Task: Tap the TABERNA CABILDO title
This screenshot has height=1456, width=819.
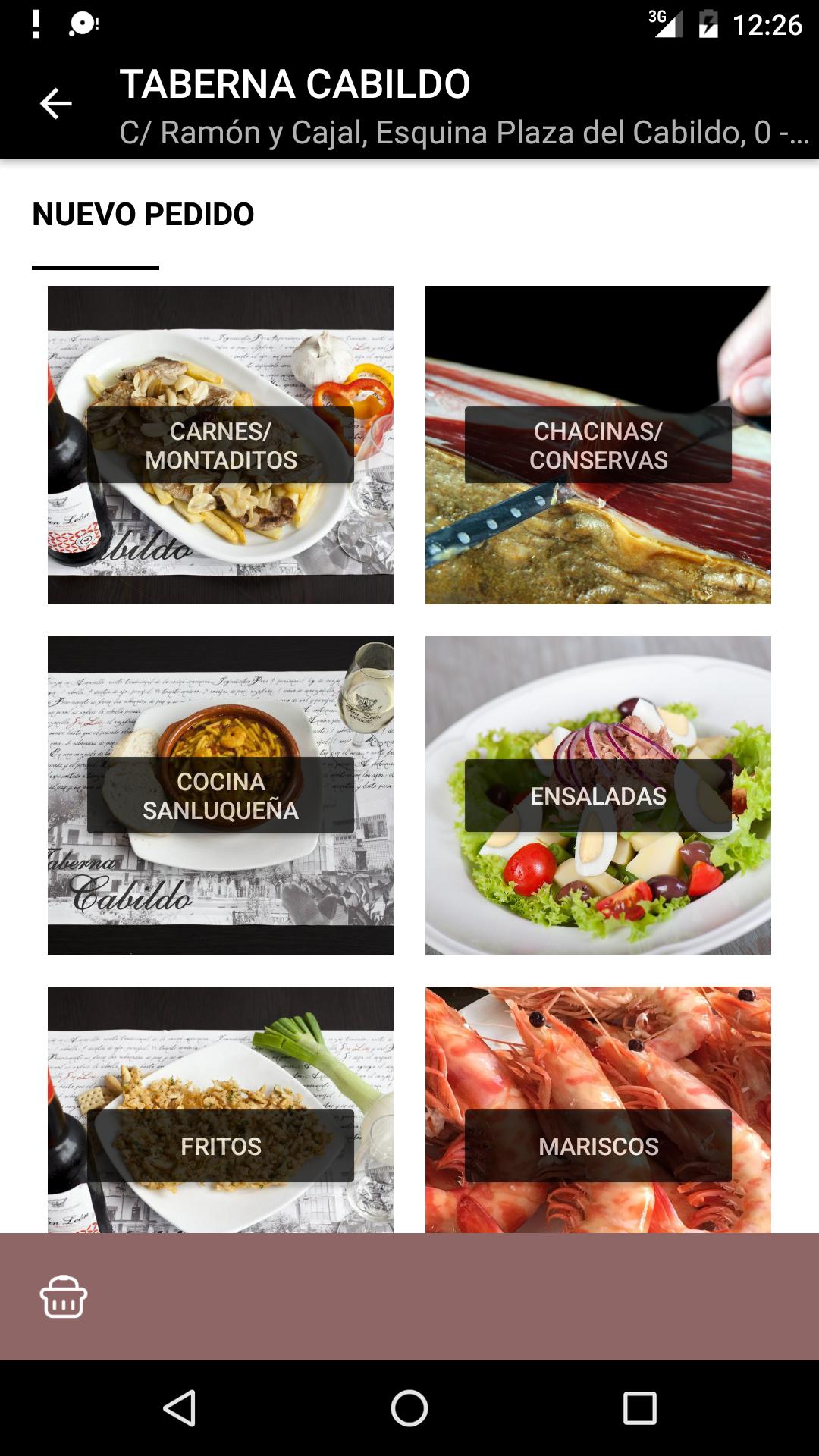Action: pyautogui.click(x=296, y=83)
